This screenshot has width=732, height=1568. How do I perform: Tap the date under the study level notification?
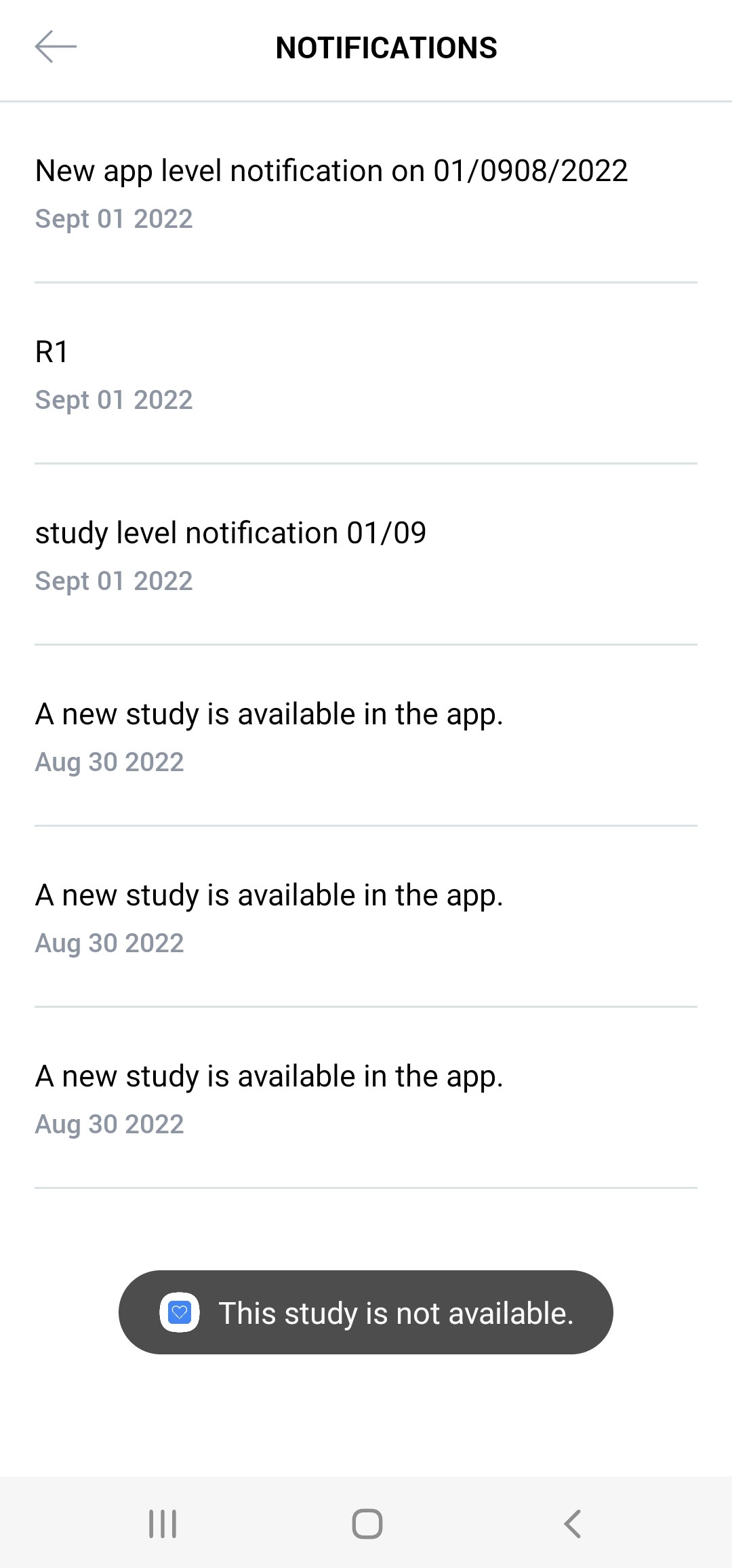click(114, 581)
